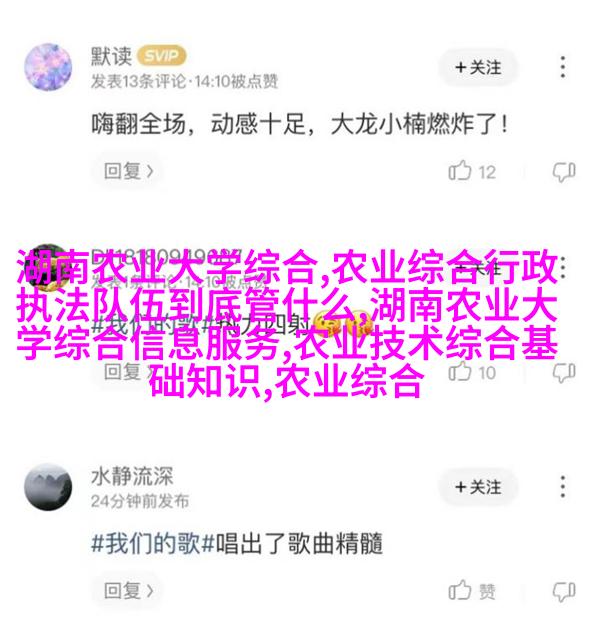The height and width of the screenshot is (638, 600).
Task: Tap 赞 on 水静流深's comment
Action: point(472,590)
